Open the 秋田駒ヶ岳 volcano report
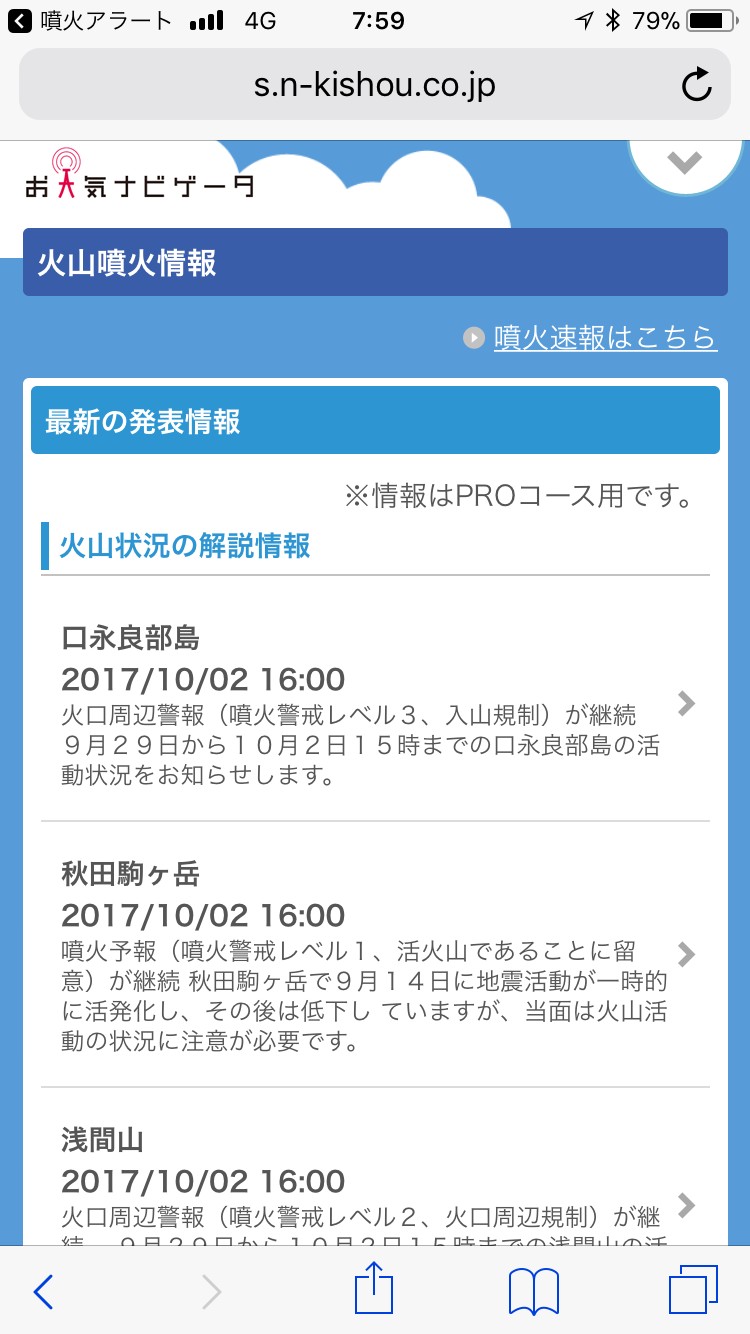The width and height of the screenshot is (750, 1334). [375, 955]
